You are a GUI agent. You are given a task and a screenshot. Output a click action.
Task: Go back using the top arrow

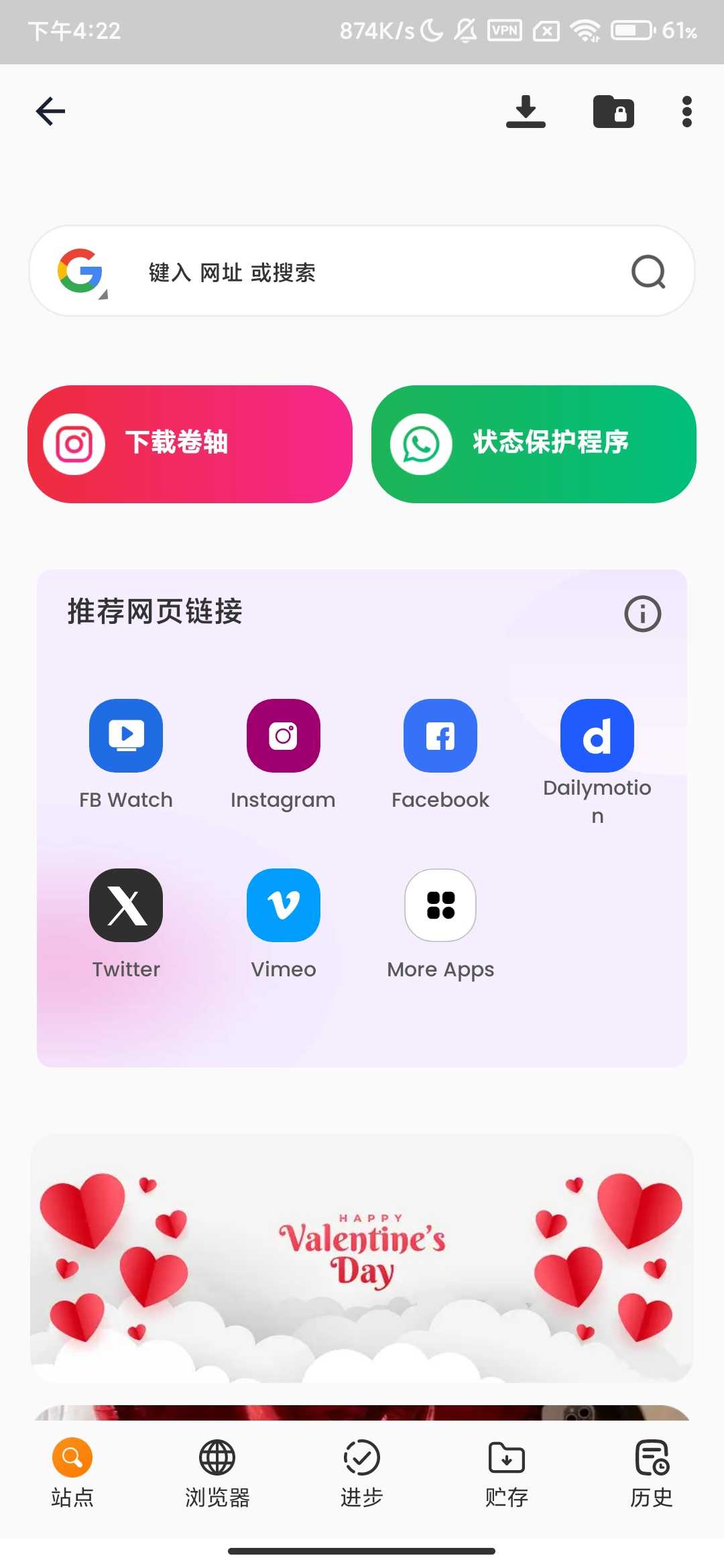point(50,111)
